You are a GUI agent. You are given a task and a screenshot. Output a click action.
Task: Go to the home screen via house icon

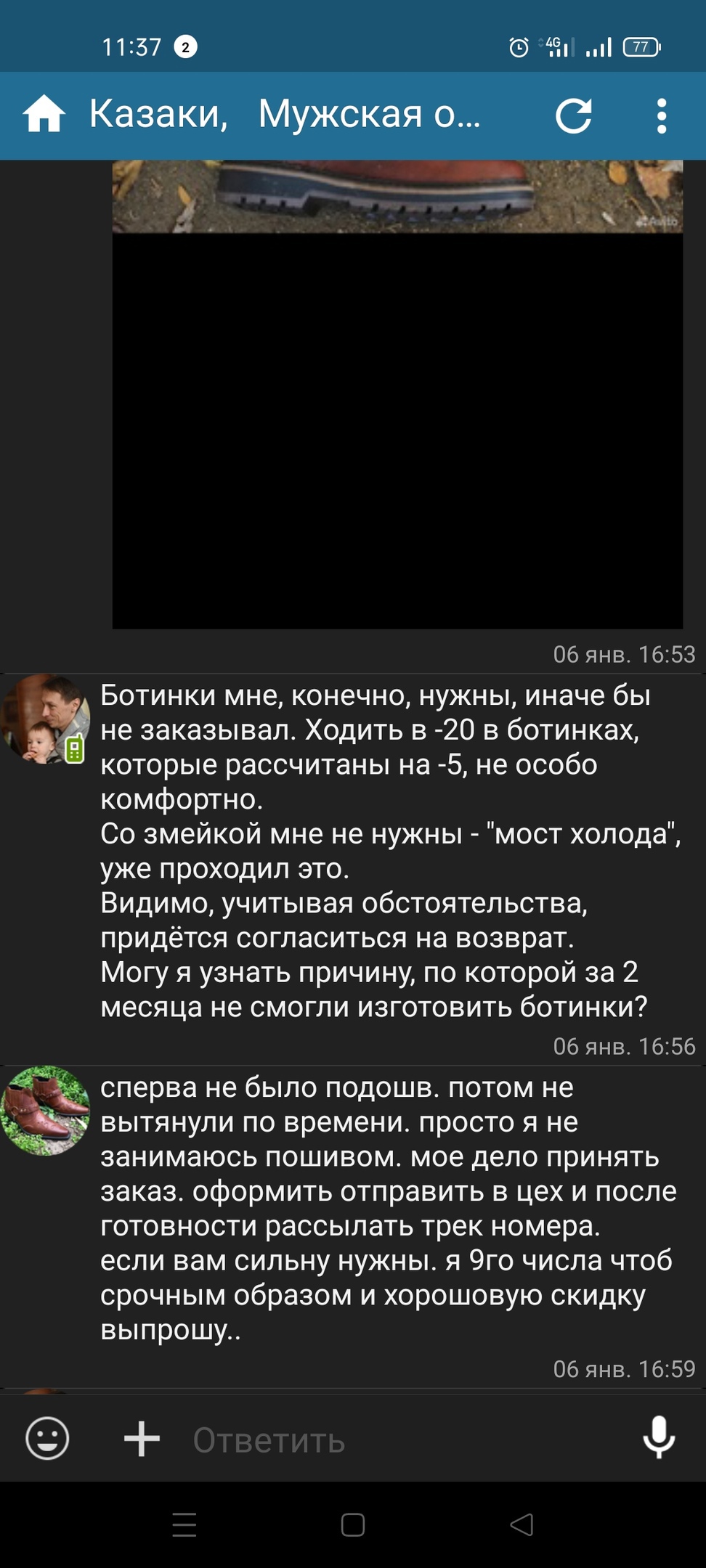tap(44, 115)
